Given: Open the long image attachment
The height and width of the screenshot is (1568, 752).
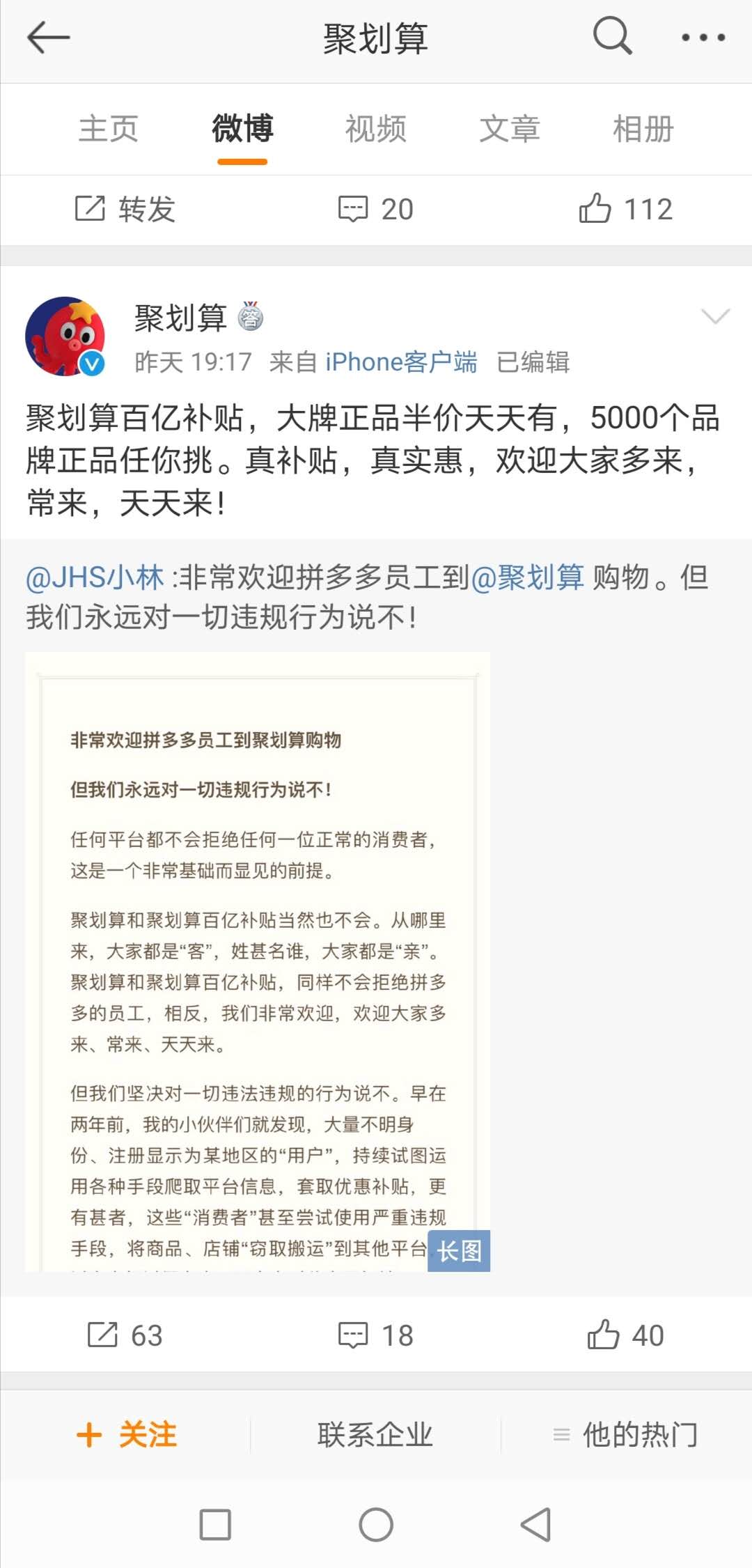Looking at the screenshot, I should [x=257, y=961].
